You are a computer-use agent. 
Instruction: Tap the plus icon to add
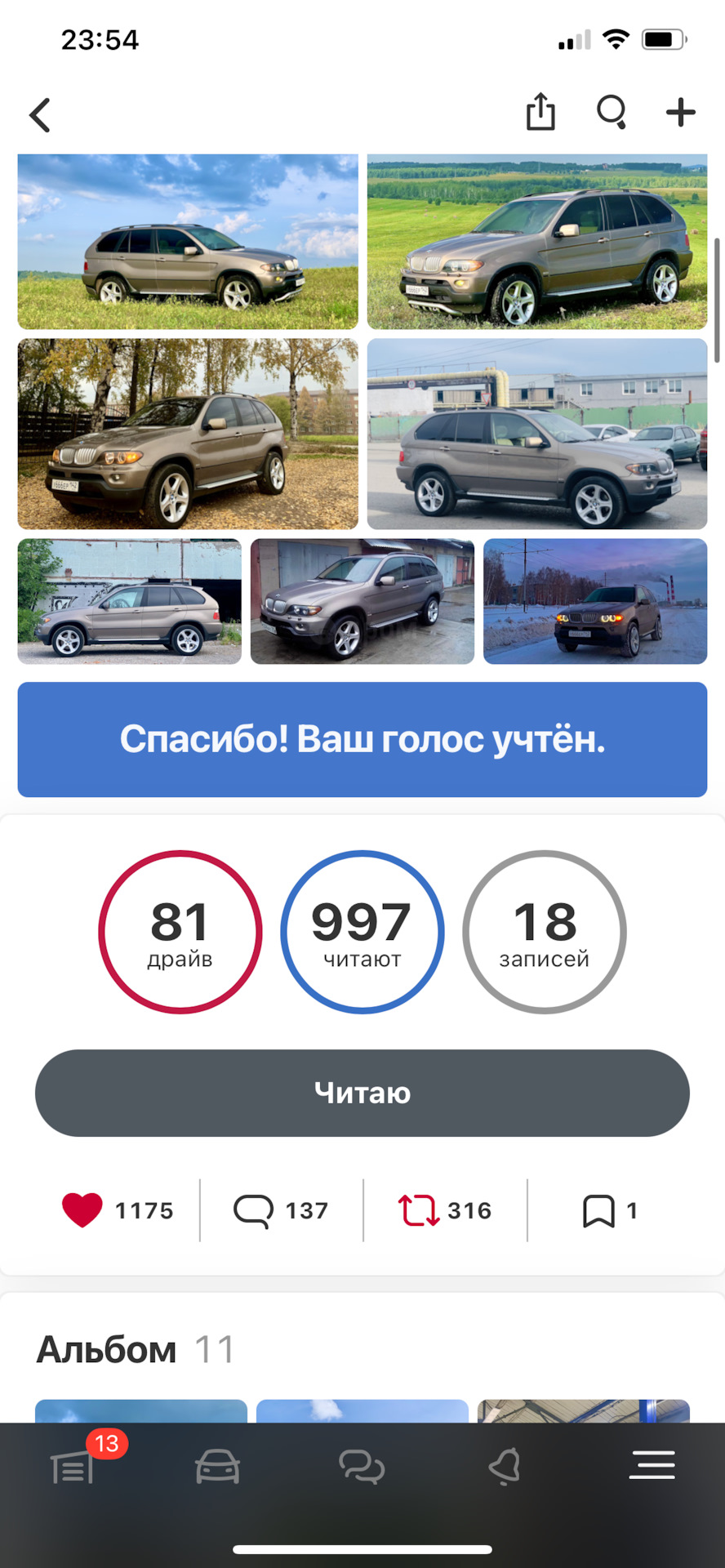[x=680, y=112]
